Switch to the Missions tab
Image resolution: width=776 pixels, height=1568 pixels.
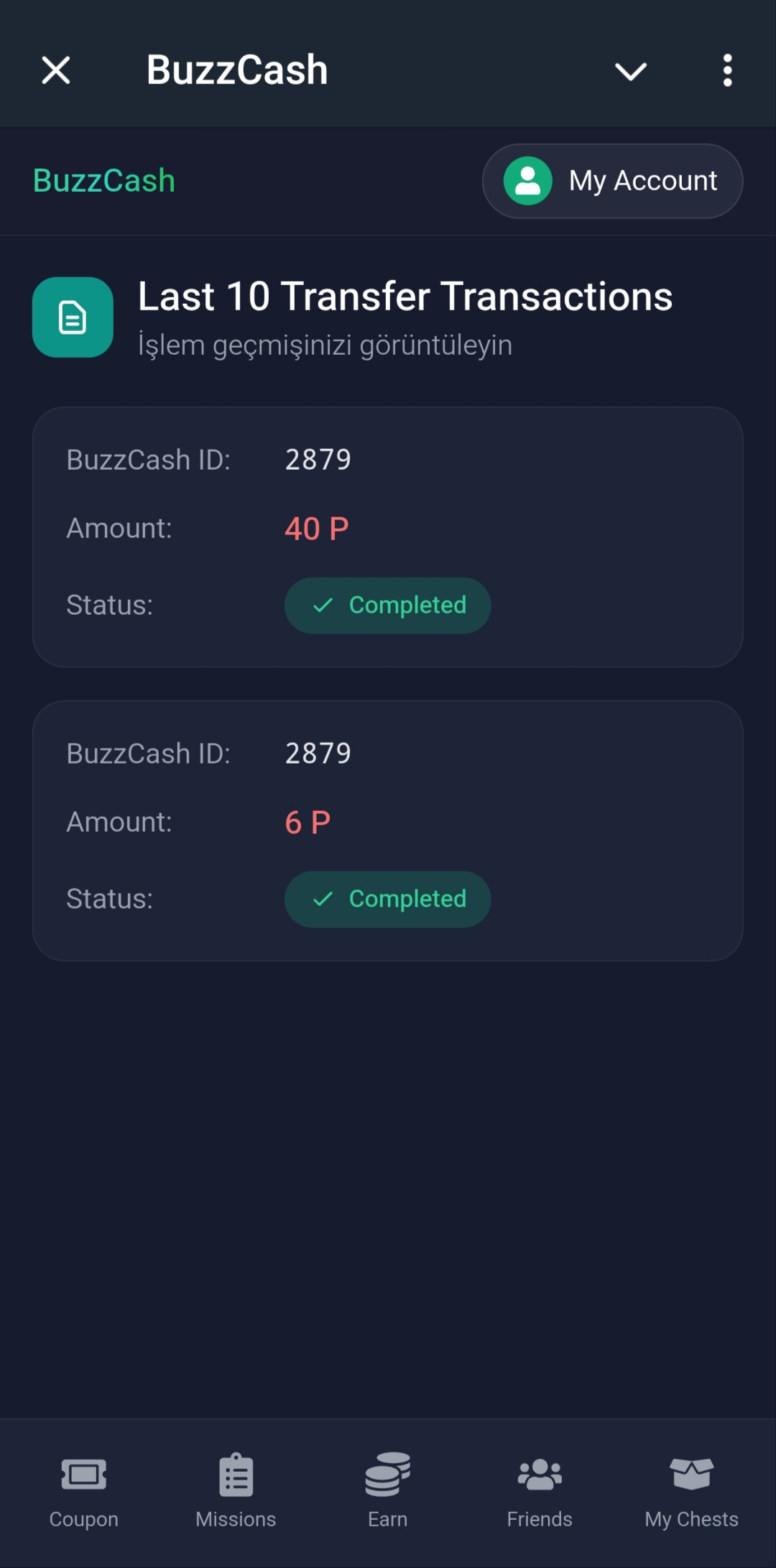pyautogui.click(x=236, y=1490)
